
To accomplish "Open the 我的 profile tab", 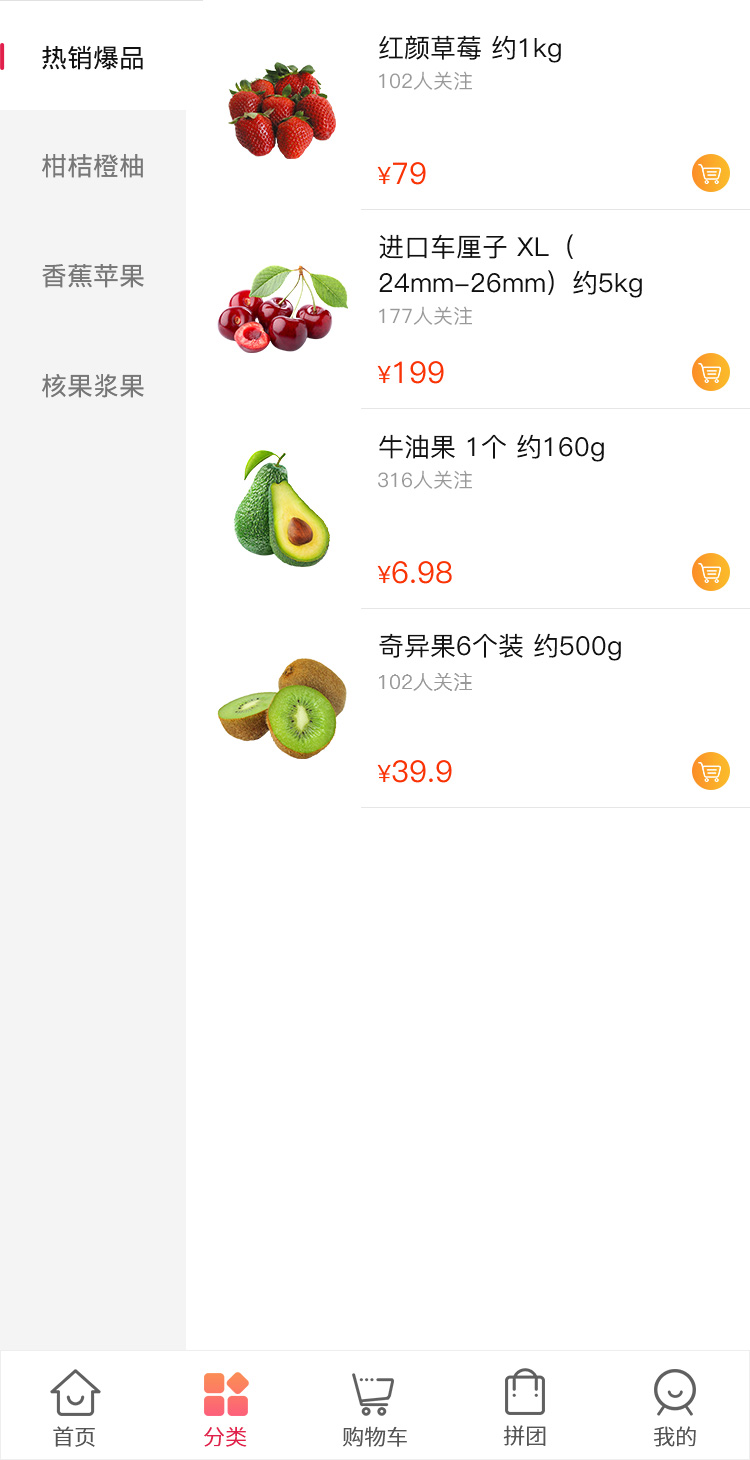I will (674, 1408).
